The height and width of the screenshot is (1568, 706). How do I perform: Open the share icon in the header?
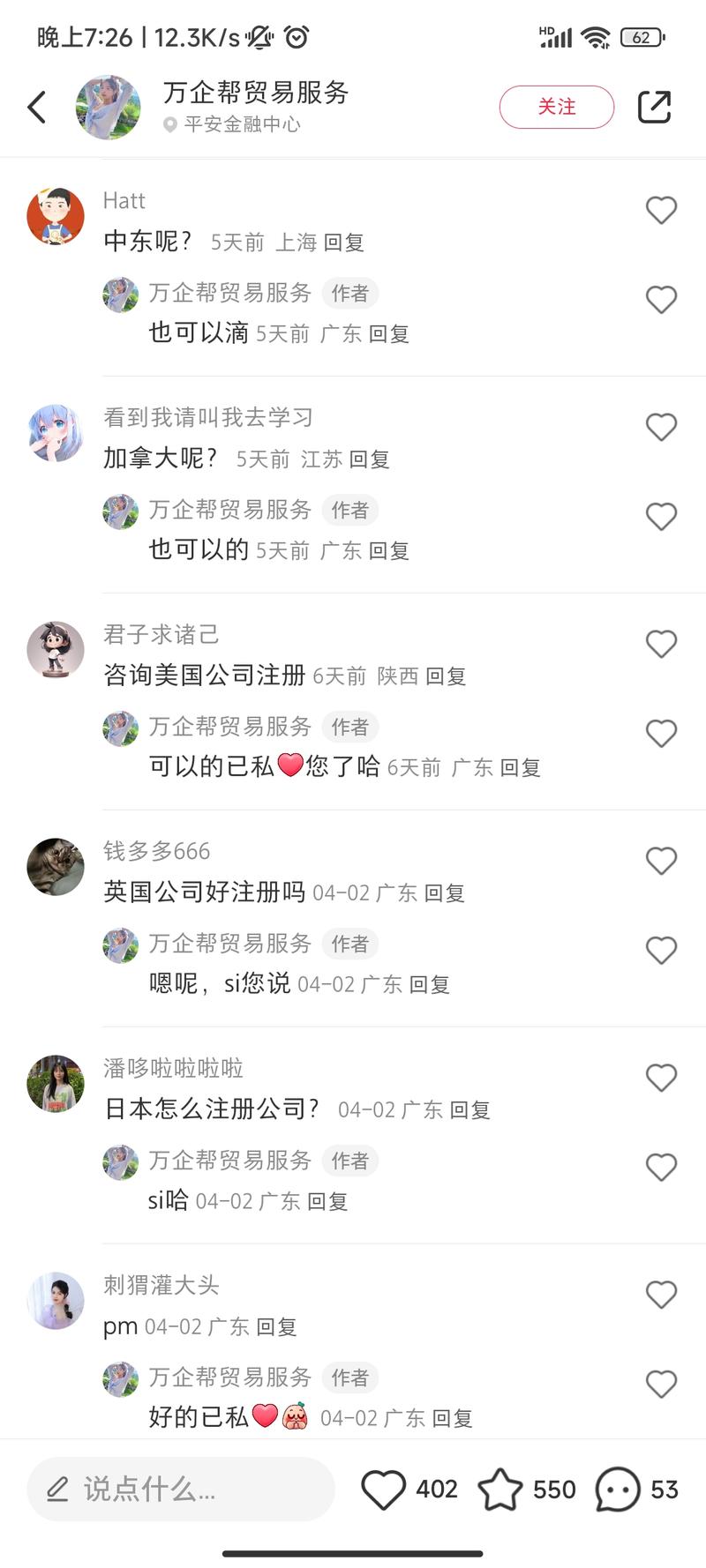(x=654, y=108)
